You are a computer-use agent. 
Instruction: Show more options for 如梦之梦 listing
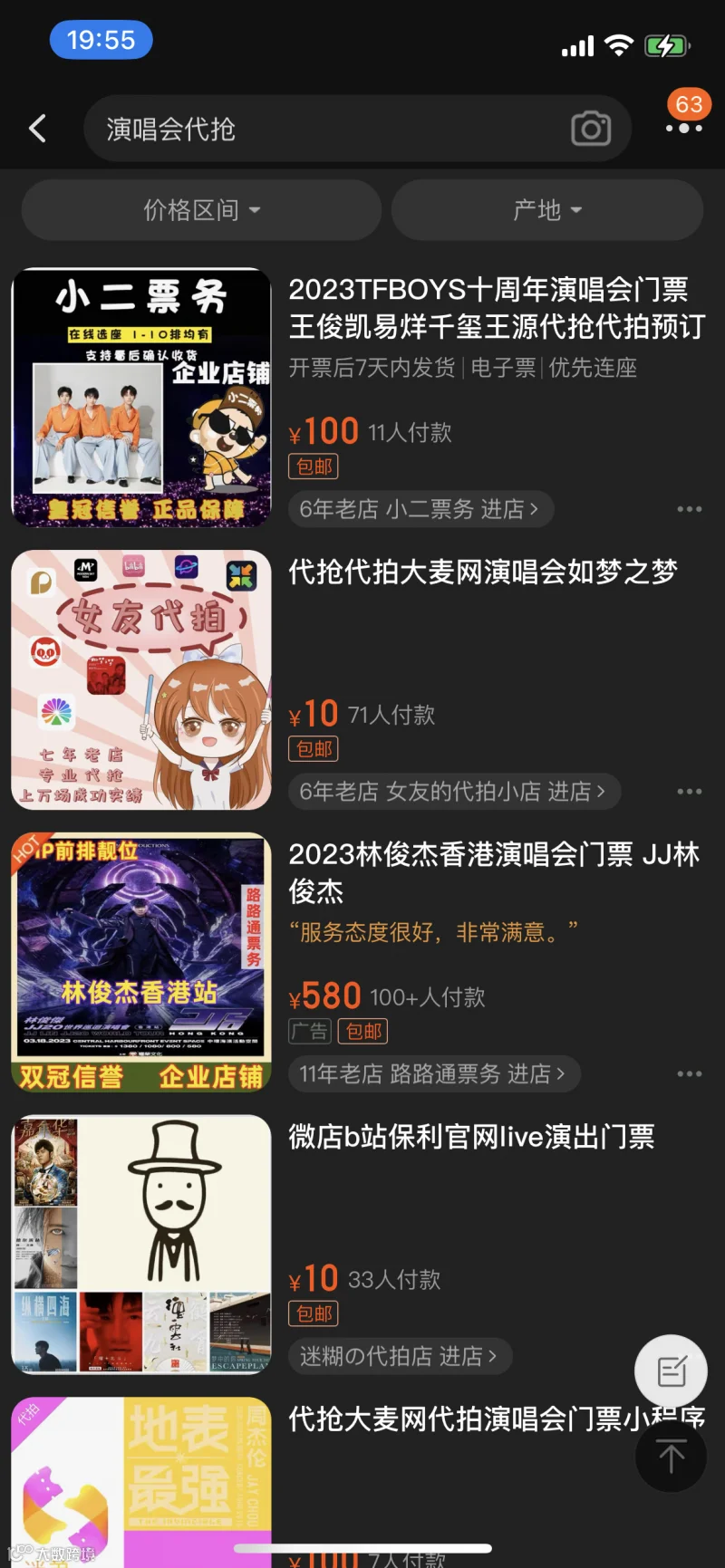point(689,792)
